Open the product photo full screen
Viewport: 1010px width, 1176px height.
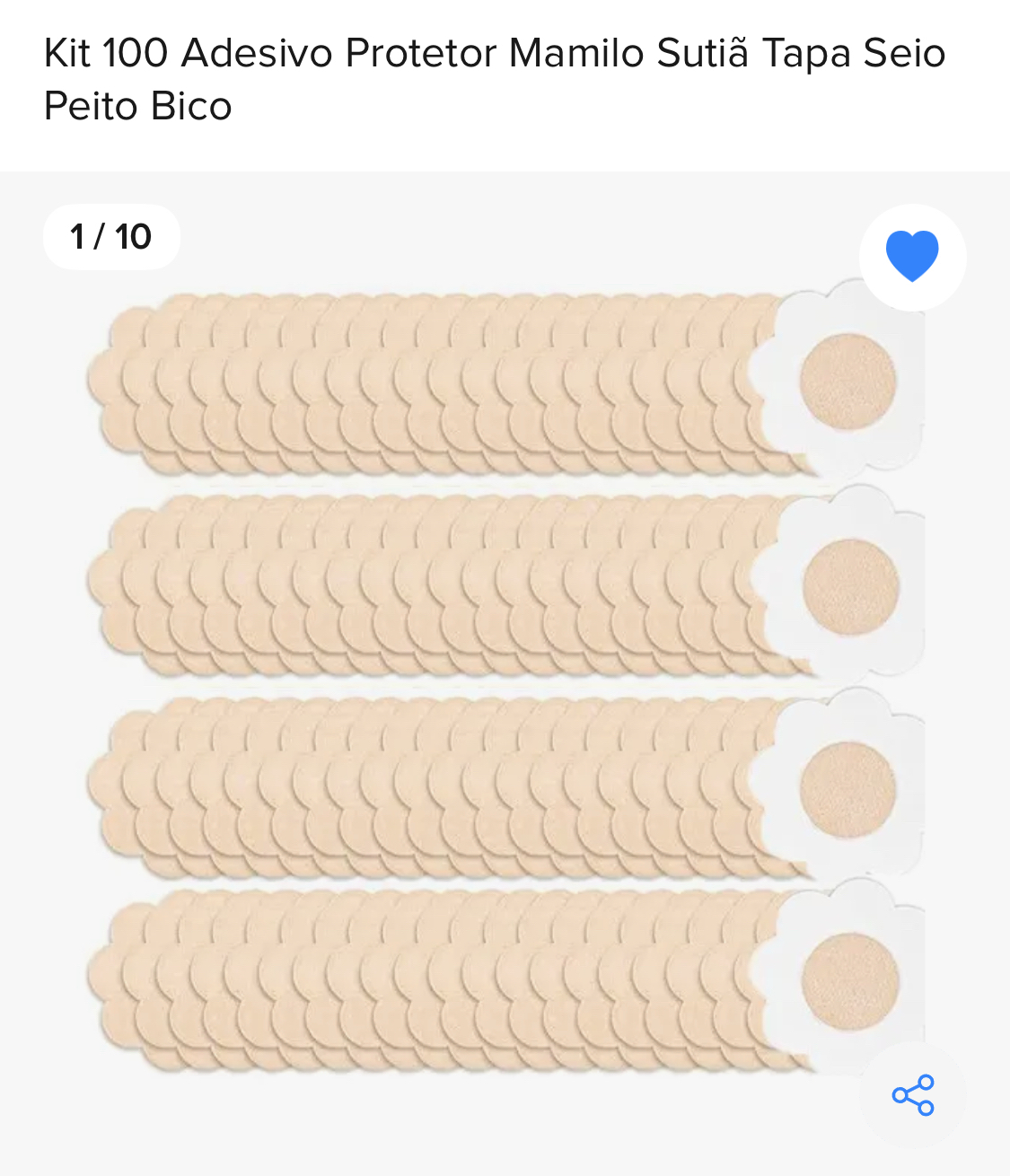pyautogui.click(x=503, y=682)
